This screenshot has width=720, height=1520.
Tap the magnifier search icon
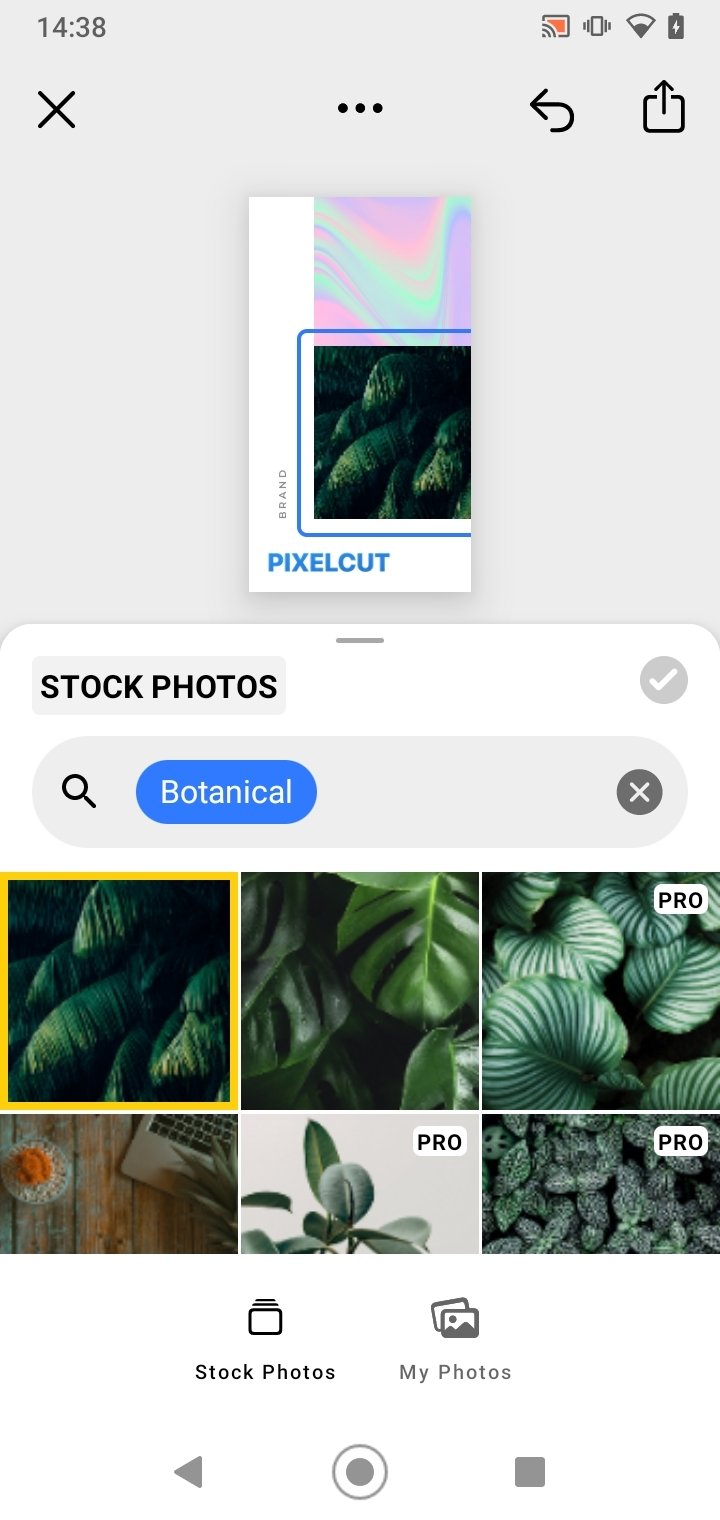click(x=79, y=792)
